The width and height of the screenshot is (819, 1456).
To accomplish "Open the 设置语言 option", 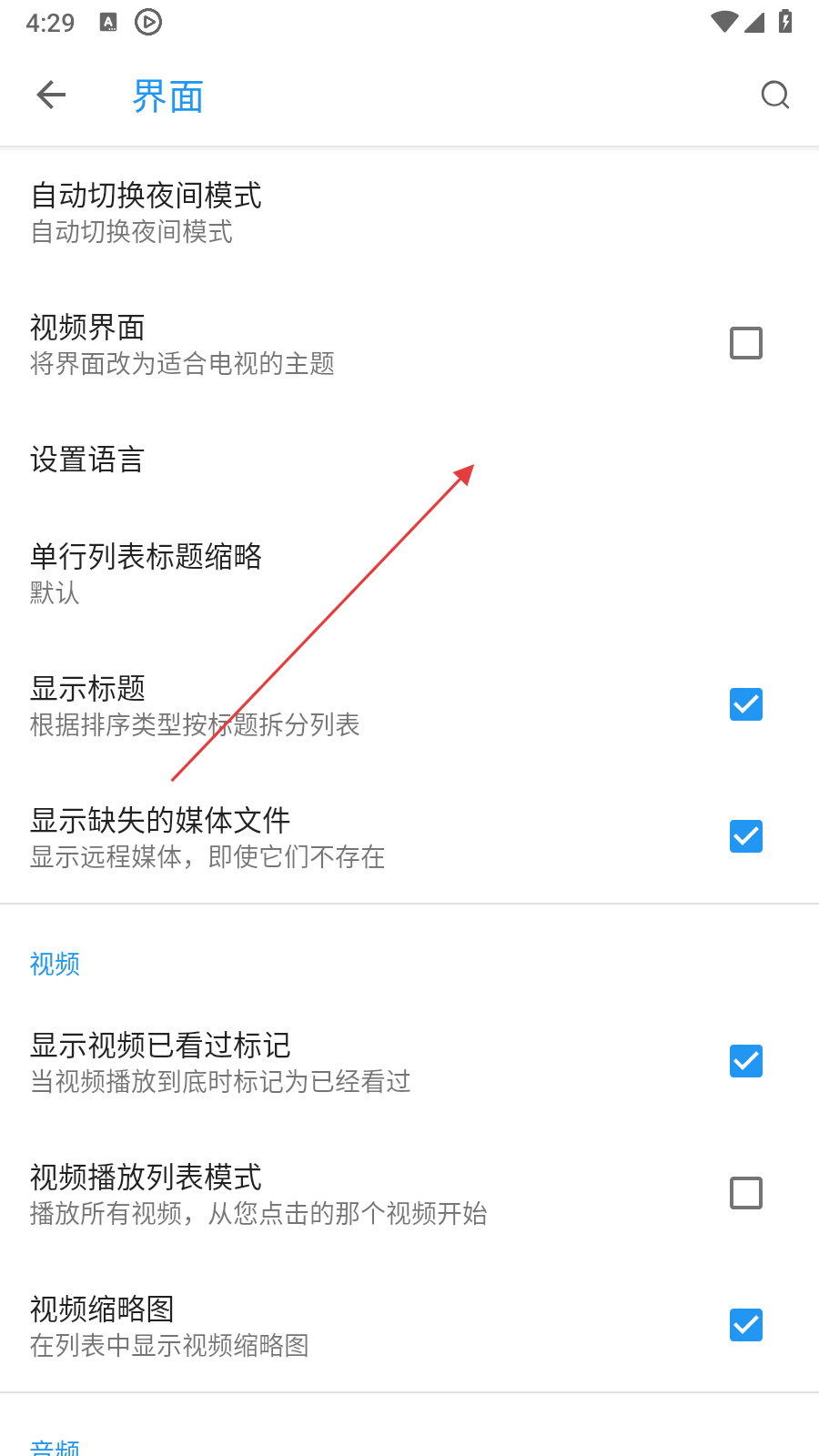I will point(87,460).
